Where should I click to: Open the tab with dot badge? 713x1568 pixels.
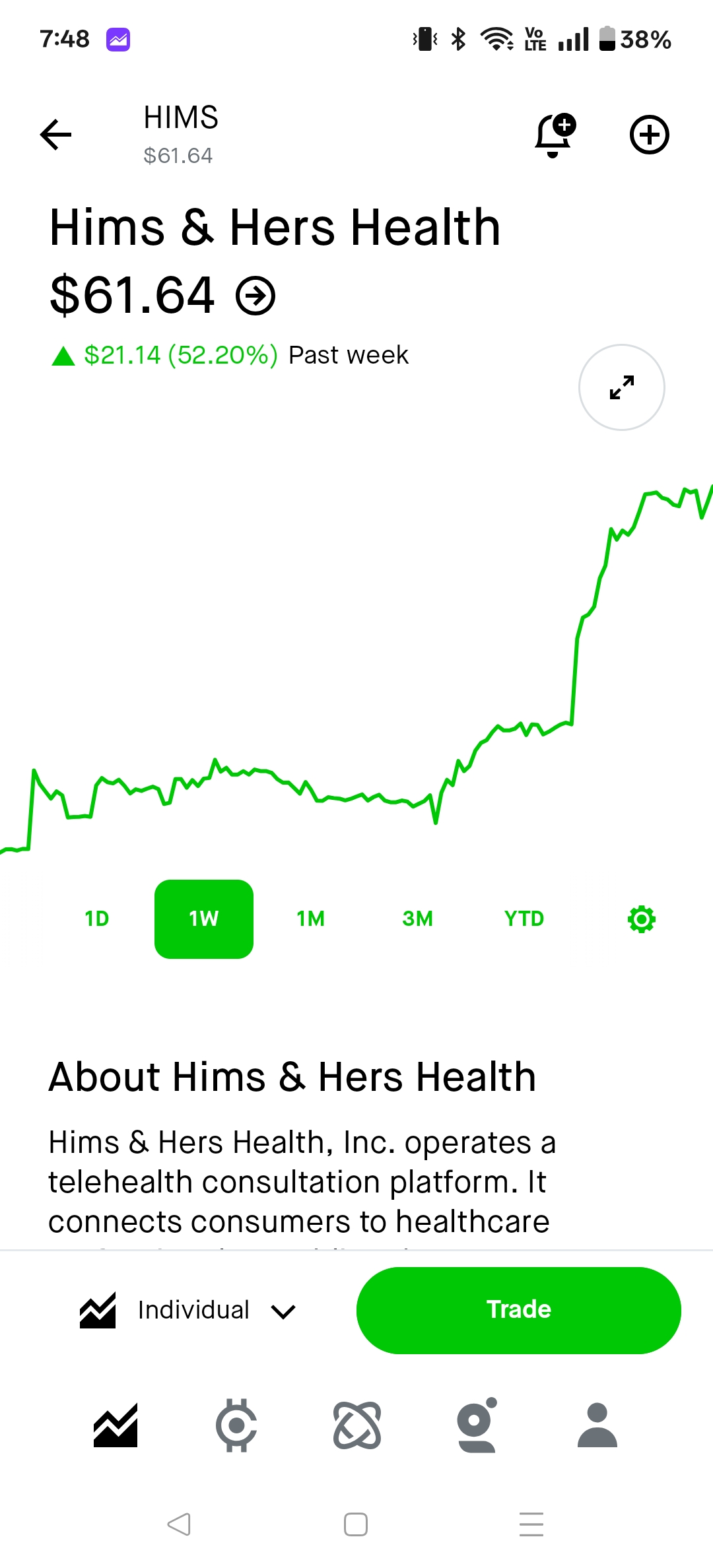477,1425
